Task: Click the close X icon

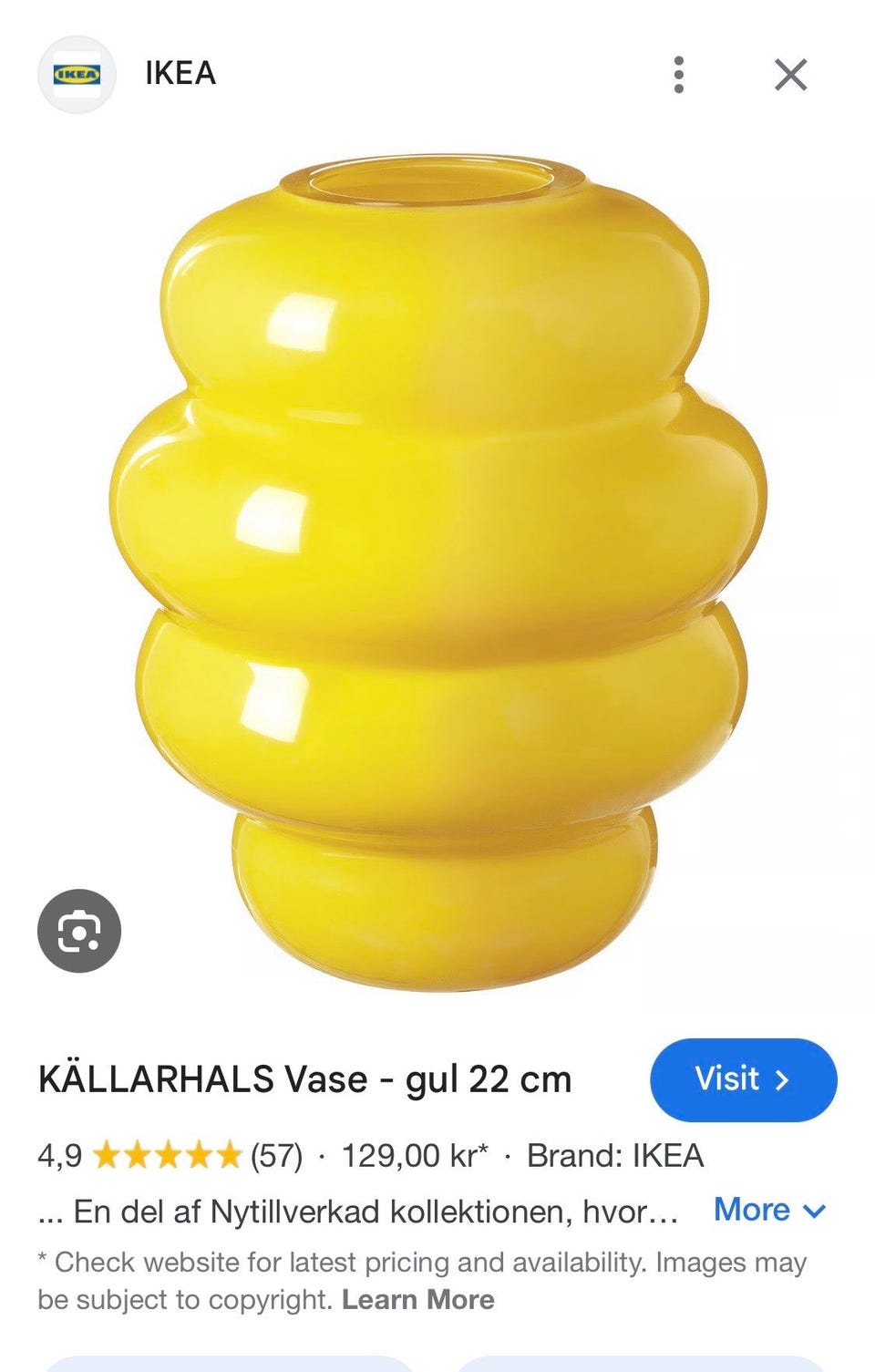Action: point(791,74)
